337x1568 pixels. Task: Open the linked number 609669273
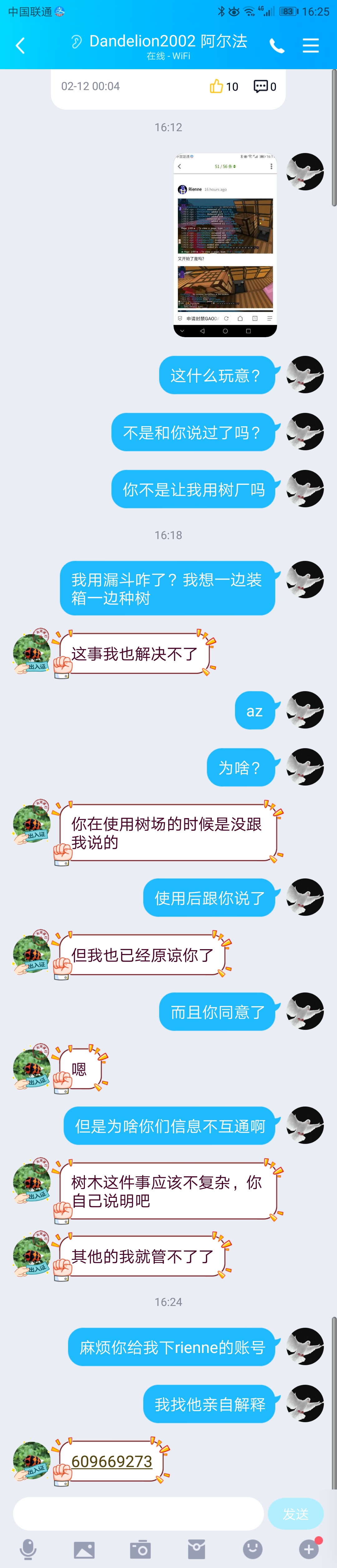click(111, 1460)
